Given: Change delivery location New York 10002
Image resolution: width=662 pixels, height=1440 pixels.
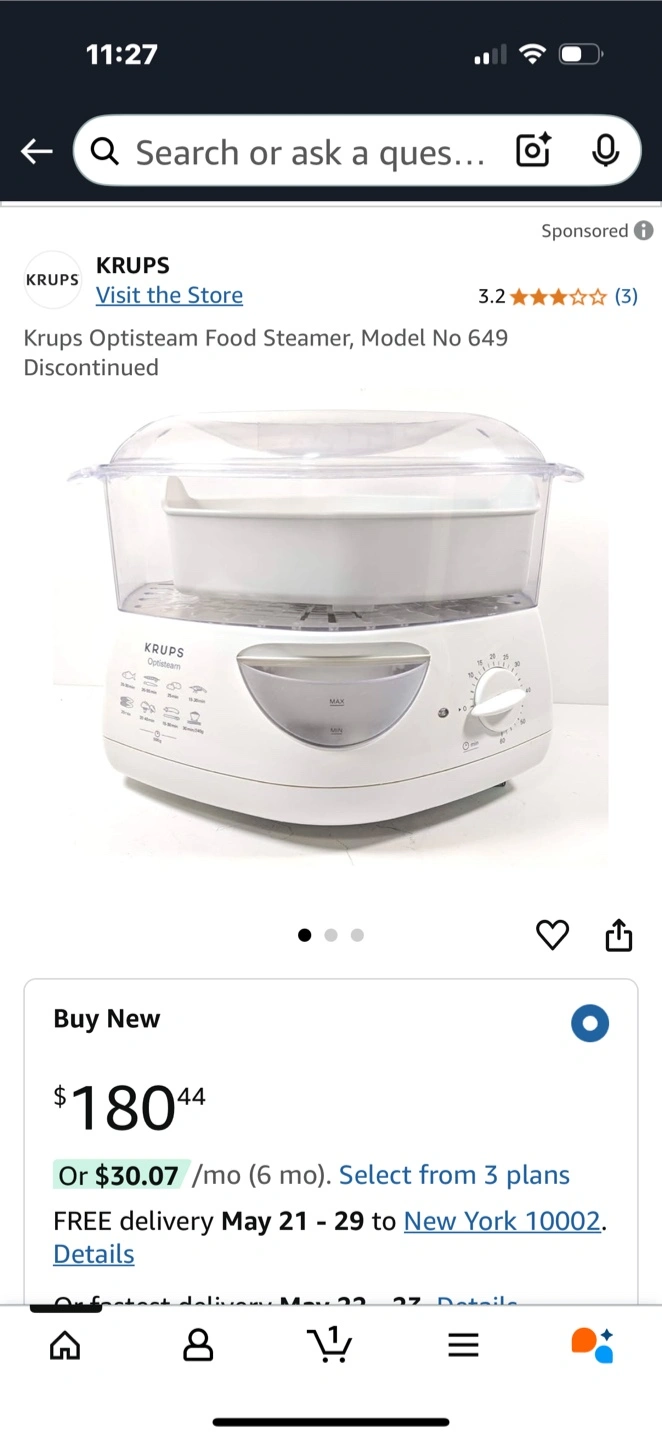Looking at the screenshot, I should tap(502, 1221).
